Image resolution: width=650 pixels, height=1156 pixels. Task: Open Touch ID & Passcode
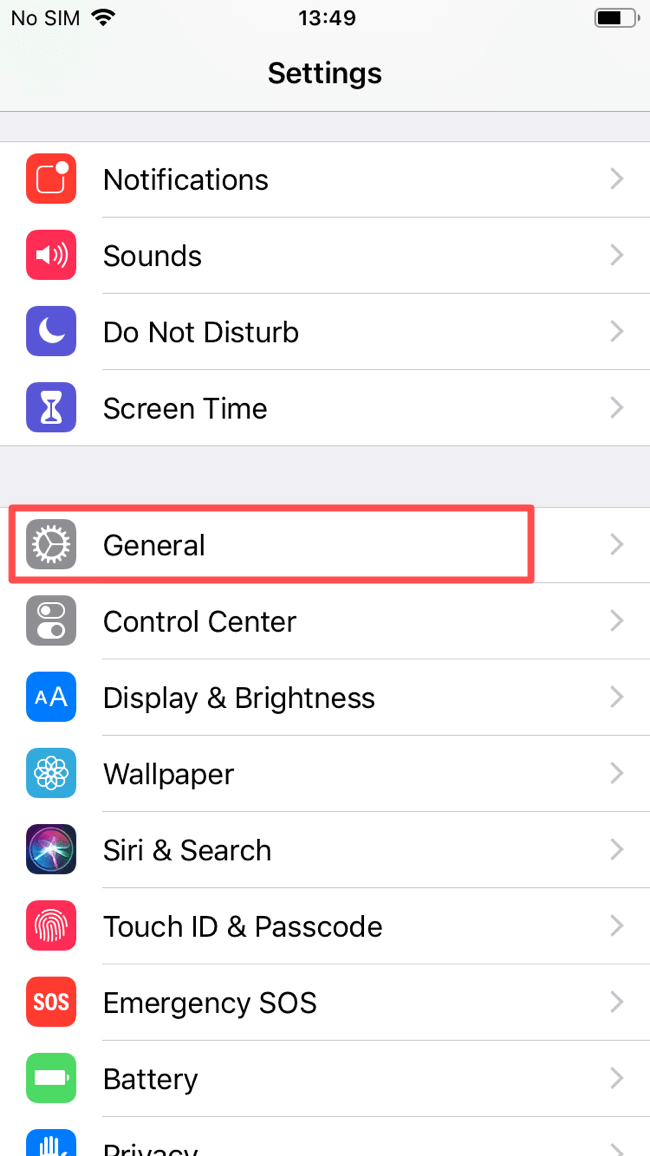point(325,926)
